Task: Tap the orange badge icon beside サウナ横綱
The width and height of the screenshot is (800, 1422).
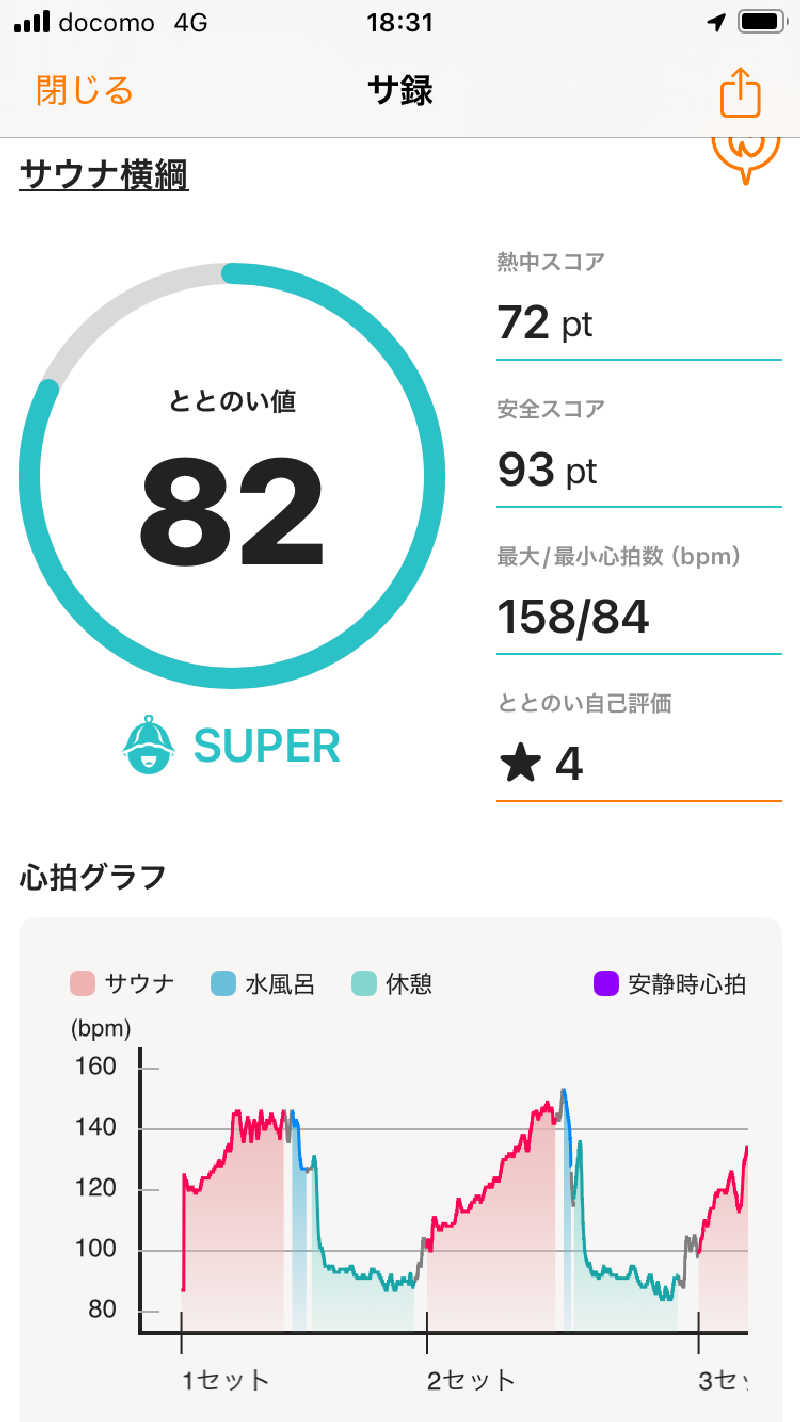Action: click(744, 156)
